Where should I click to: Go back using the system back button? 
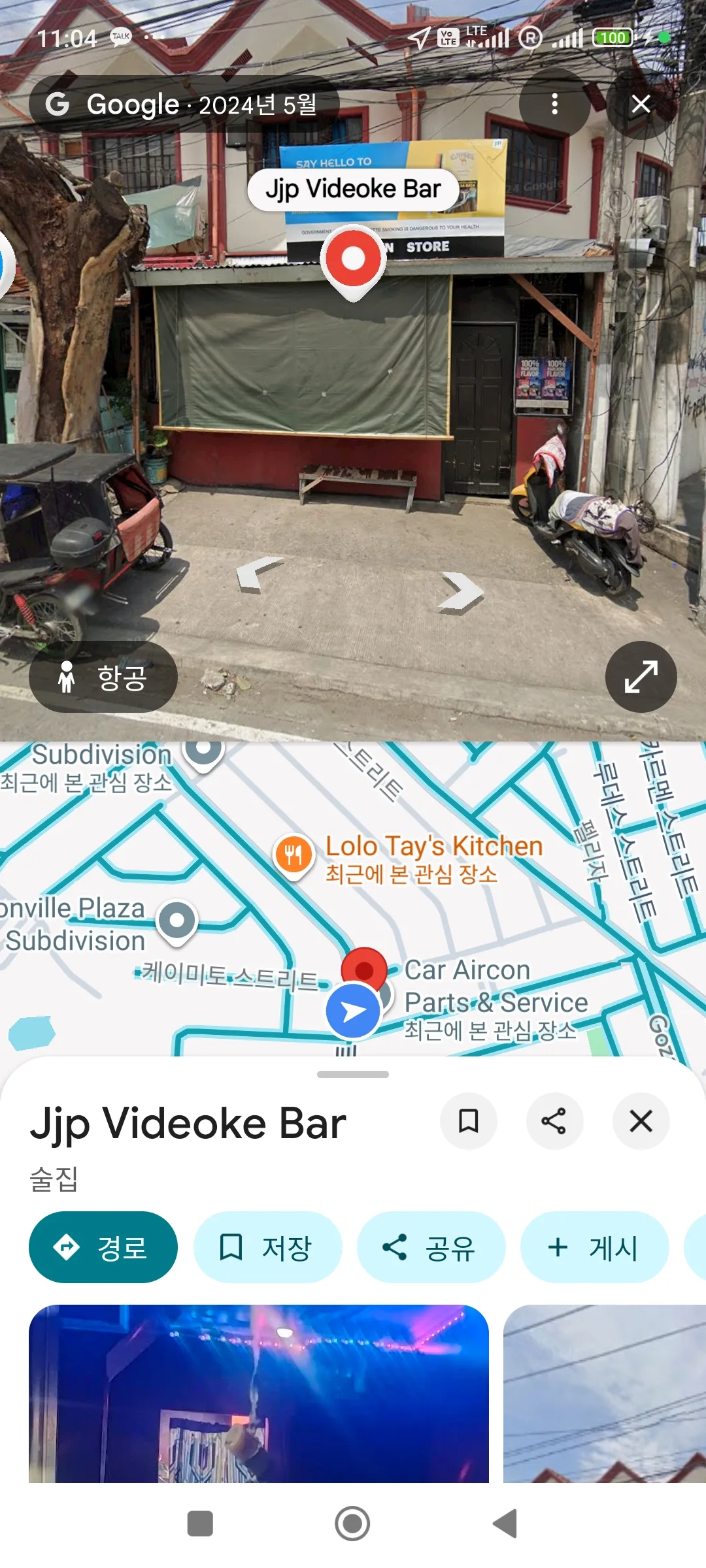coord(505,1524)
